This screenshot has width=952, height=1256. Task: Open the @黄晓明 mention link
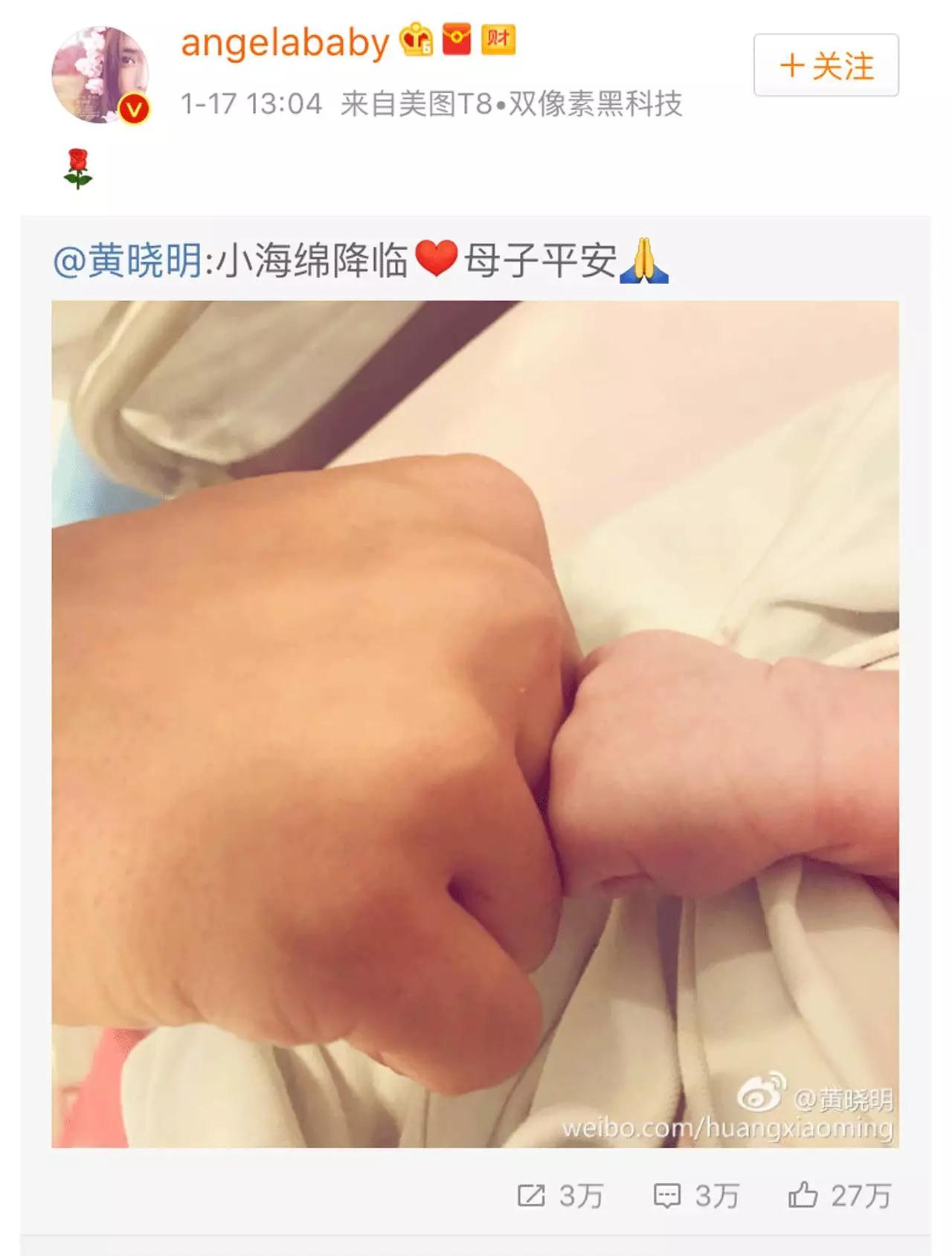[x=128, y=262]
